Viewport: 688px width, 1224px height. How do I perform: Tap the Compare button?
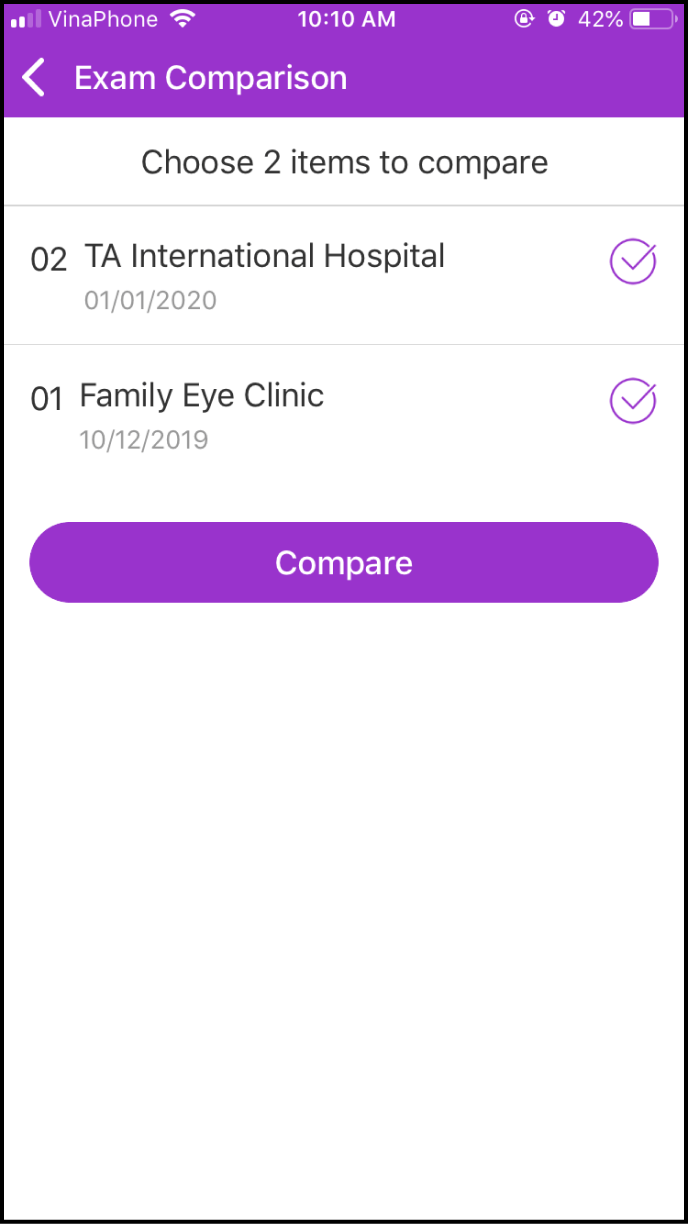point(344,562)
